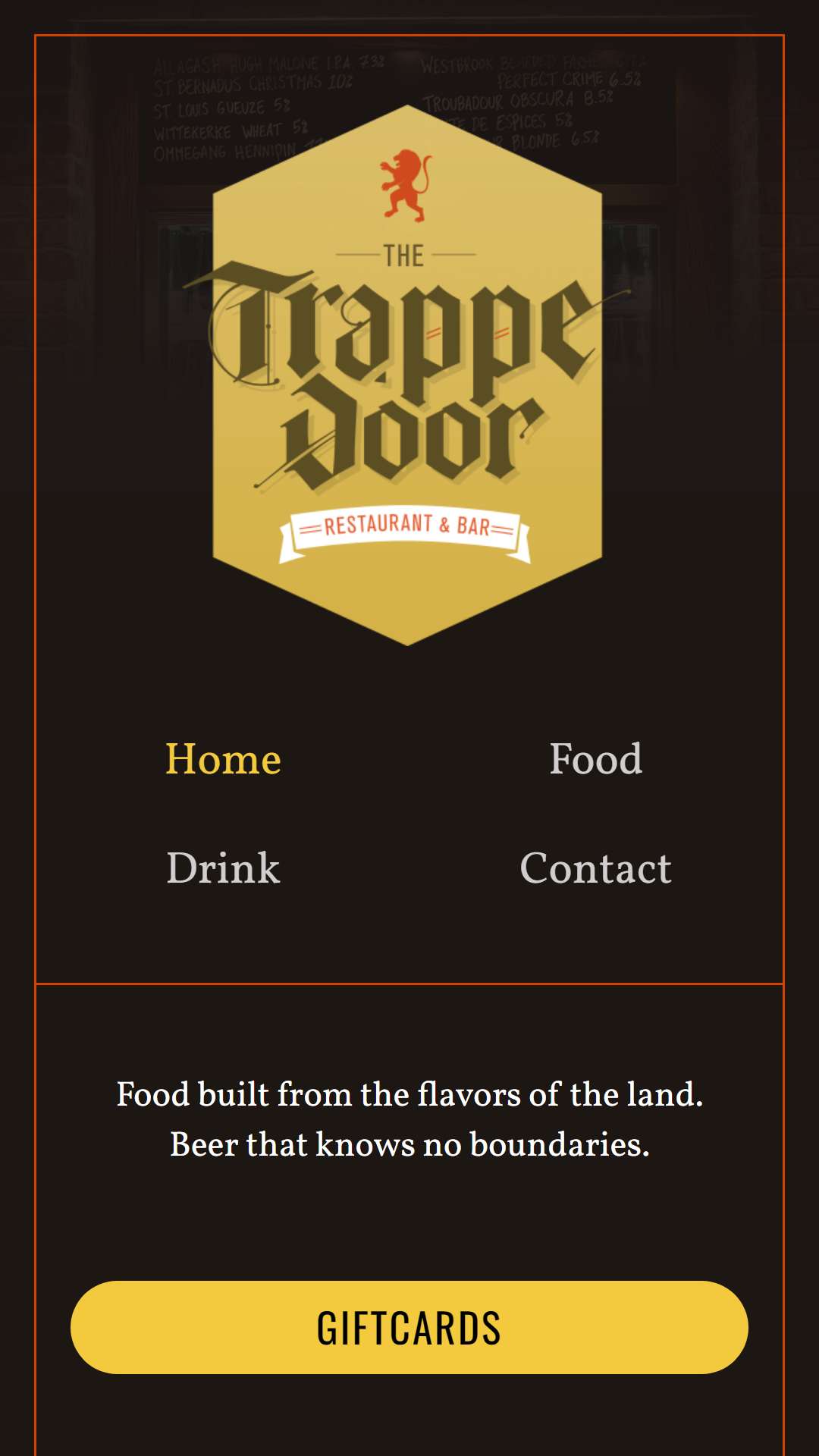Screen dimensions: 819x1456
Task: Tap the Trappe Door logo
Action: pyautogui.click(x=408, y=375)
